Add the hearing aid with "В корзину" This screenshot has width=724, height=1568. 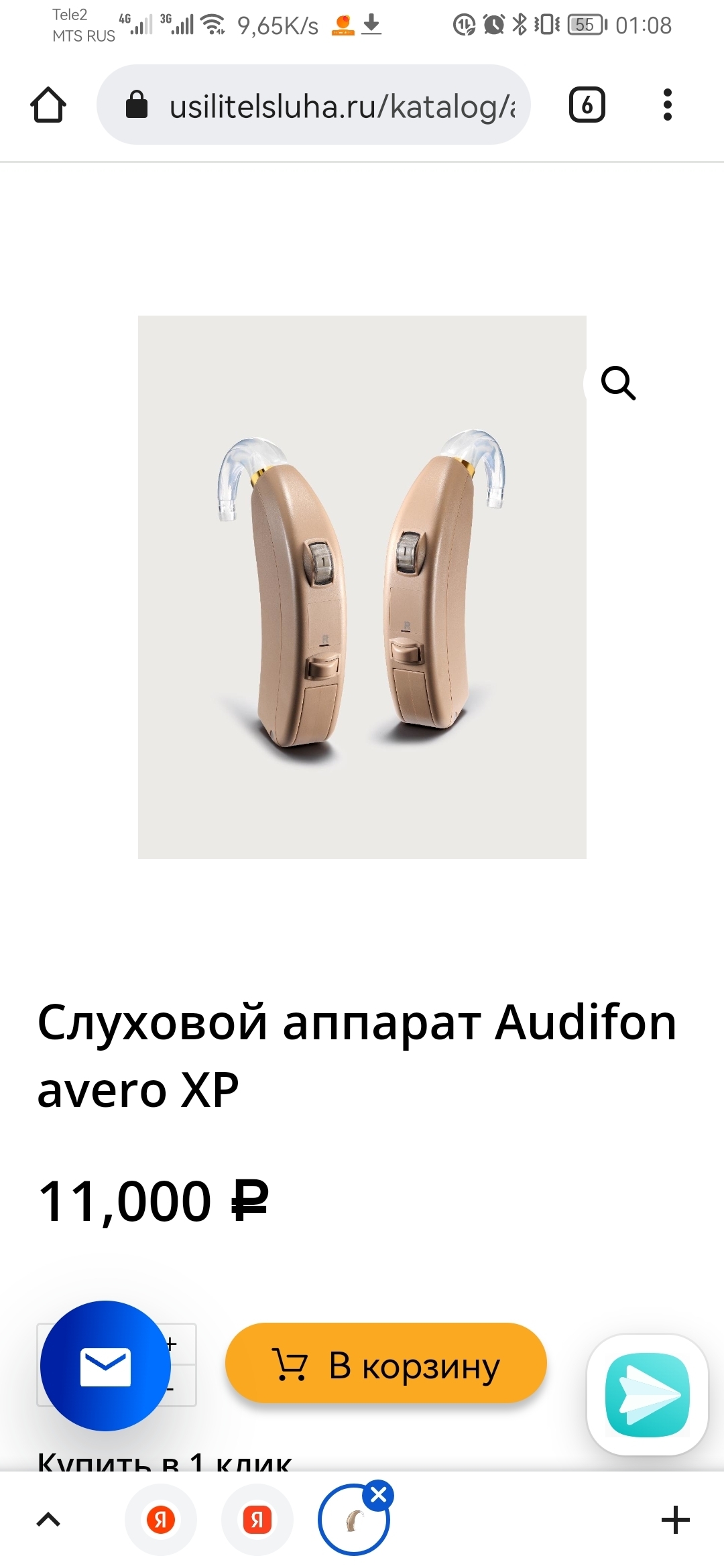click(x=386, y=1365)
